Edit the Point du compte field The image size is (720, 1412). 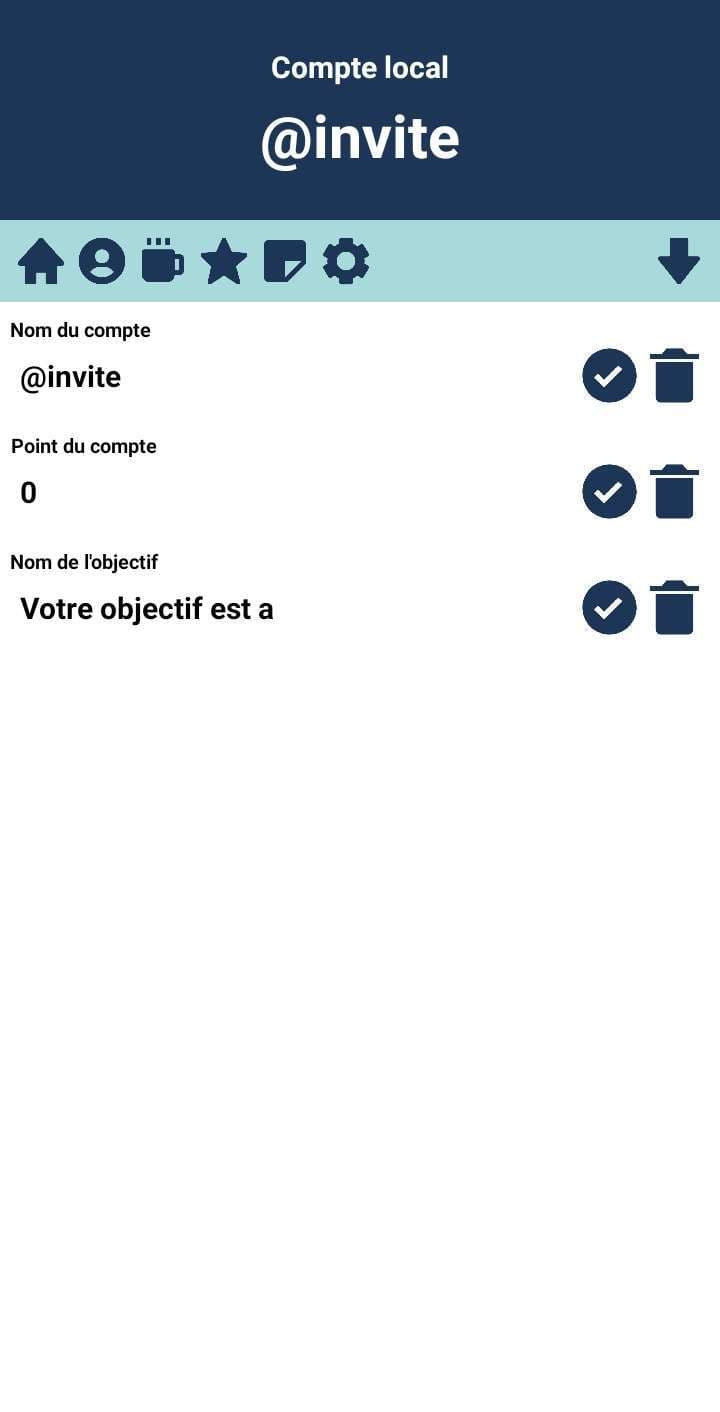click(x=290, y=493)
